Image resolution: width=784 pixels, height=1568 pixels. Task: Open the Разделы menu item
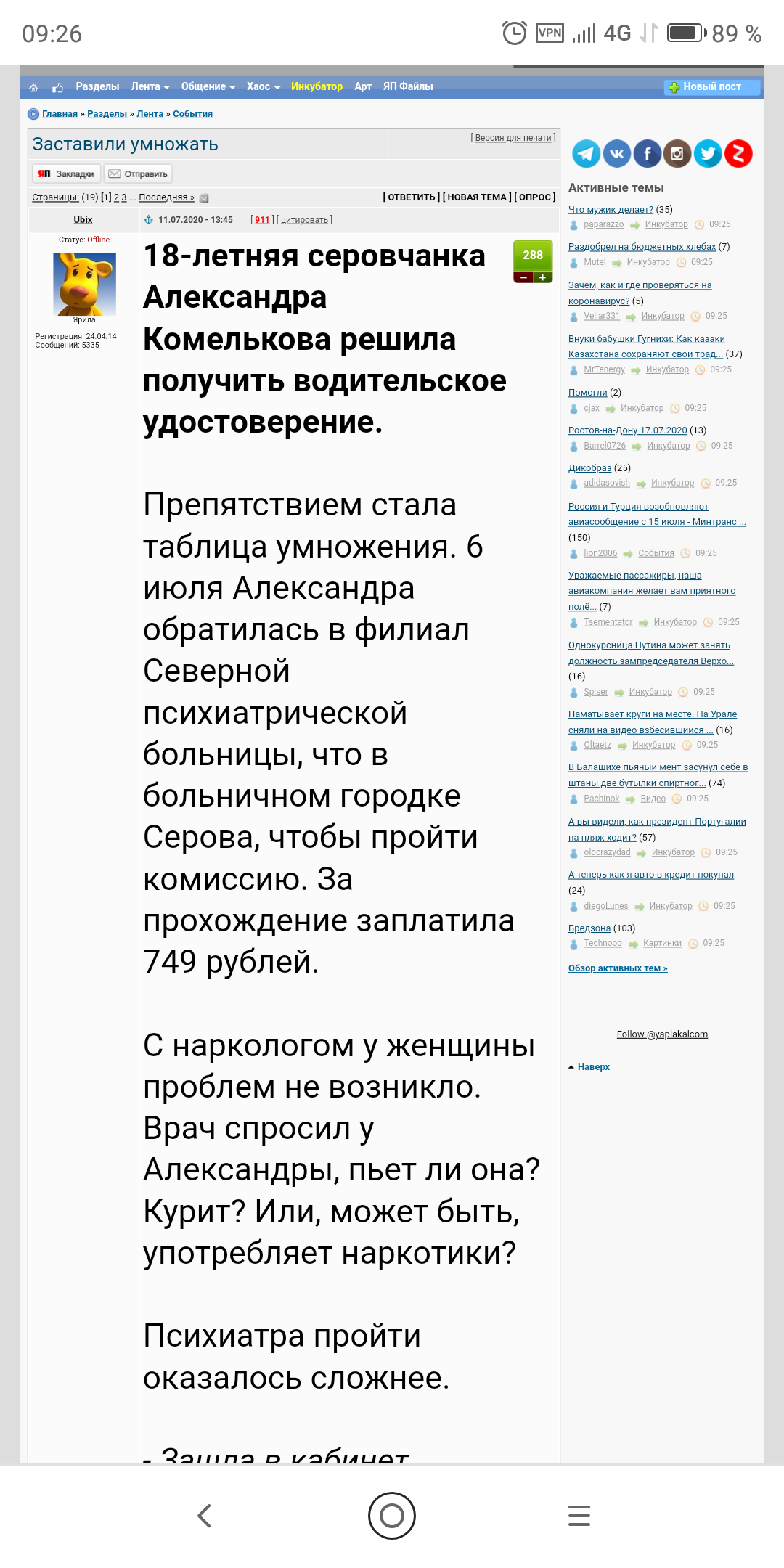(x=97, y=86)
